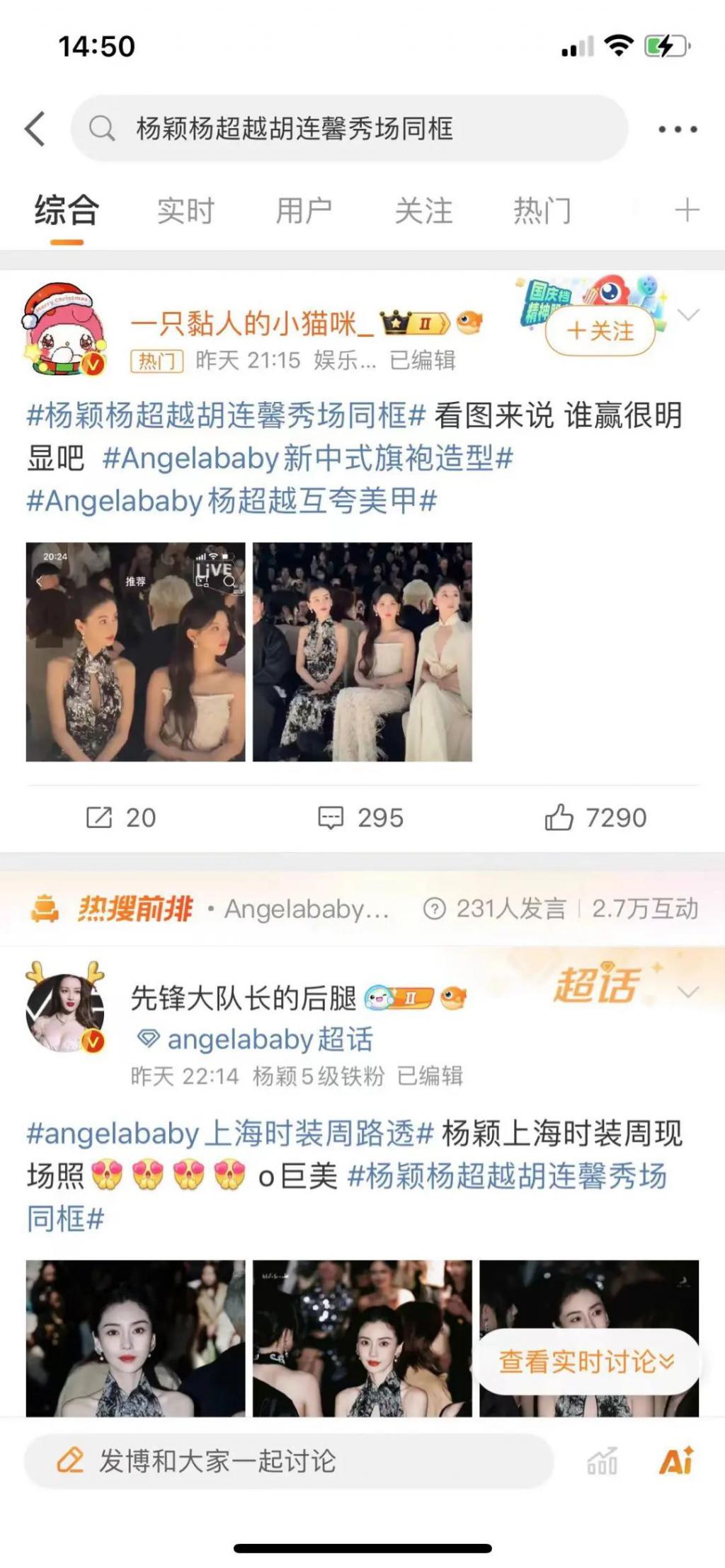Open the three-dot overflow menu
Screen dimensions: 725x1568
[677, 129]
